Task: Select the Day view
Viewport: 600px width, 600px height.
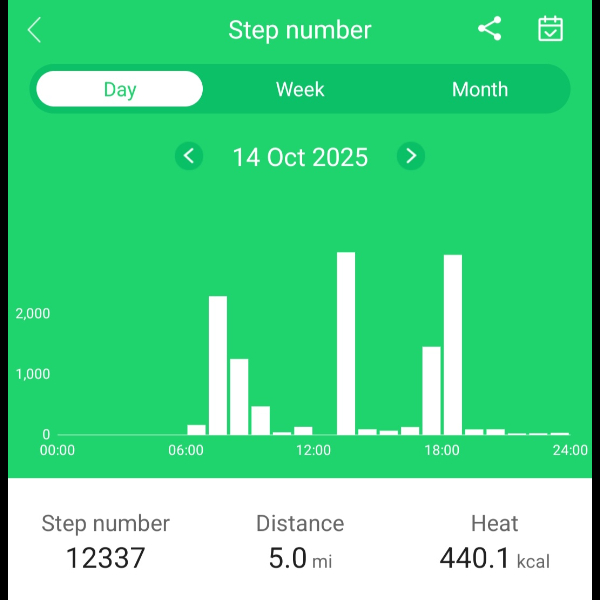Action: [120, 89]
